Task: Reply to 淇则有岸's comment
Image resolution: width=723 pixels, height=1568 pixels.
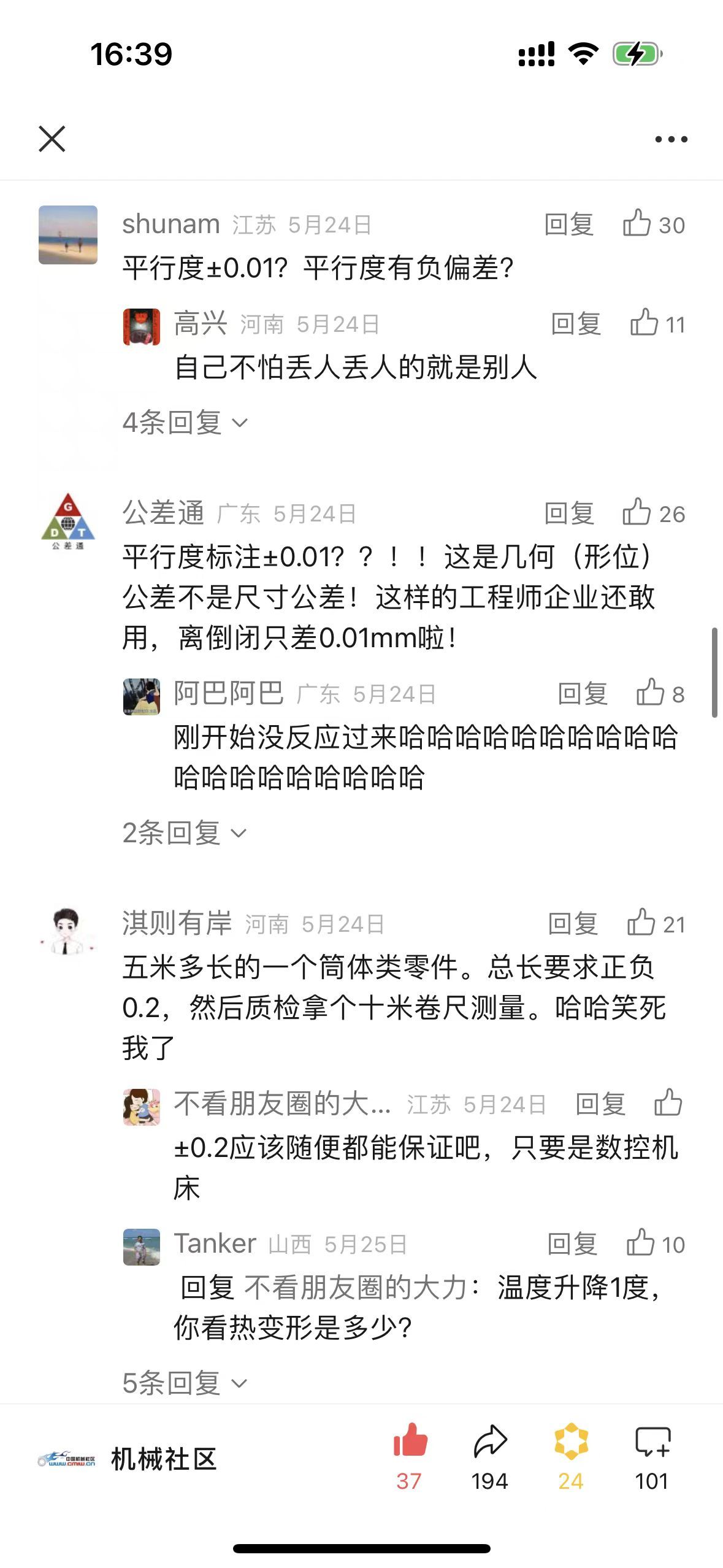Action: [x=572, y=924]
